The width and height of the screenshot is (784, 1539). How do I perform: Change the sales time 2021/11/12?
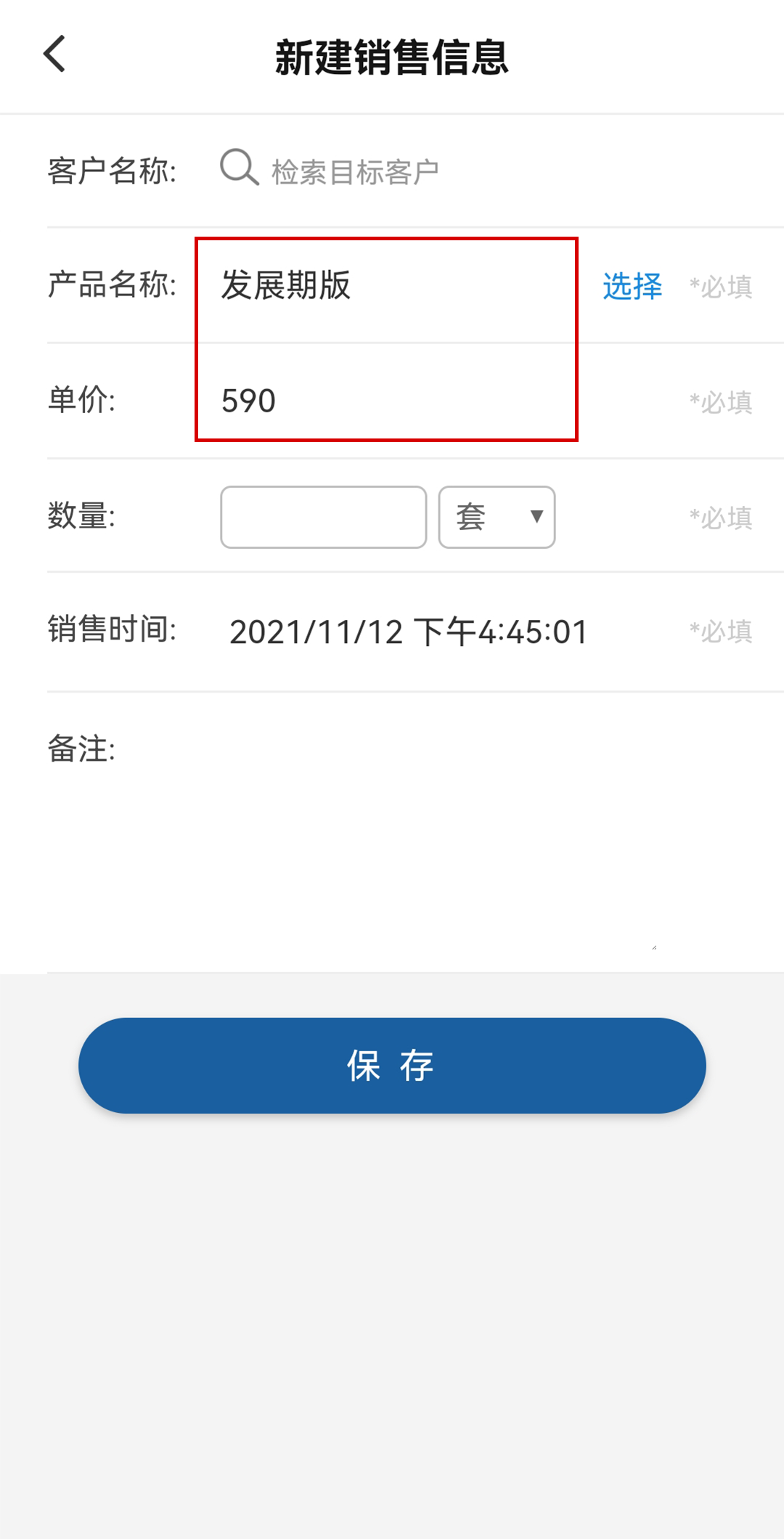tap(409, 632)
